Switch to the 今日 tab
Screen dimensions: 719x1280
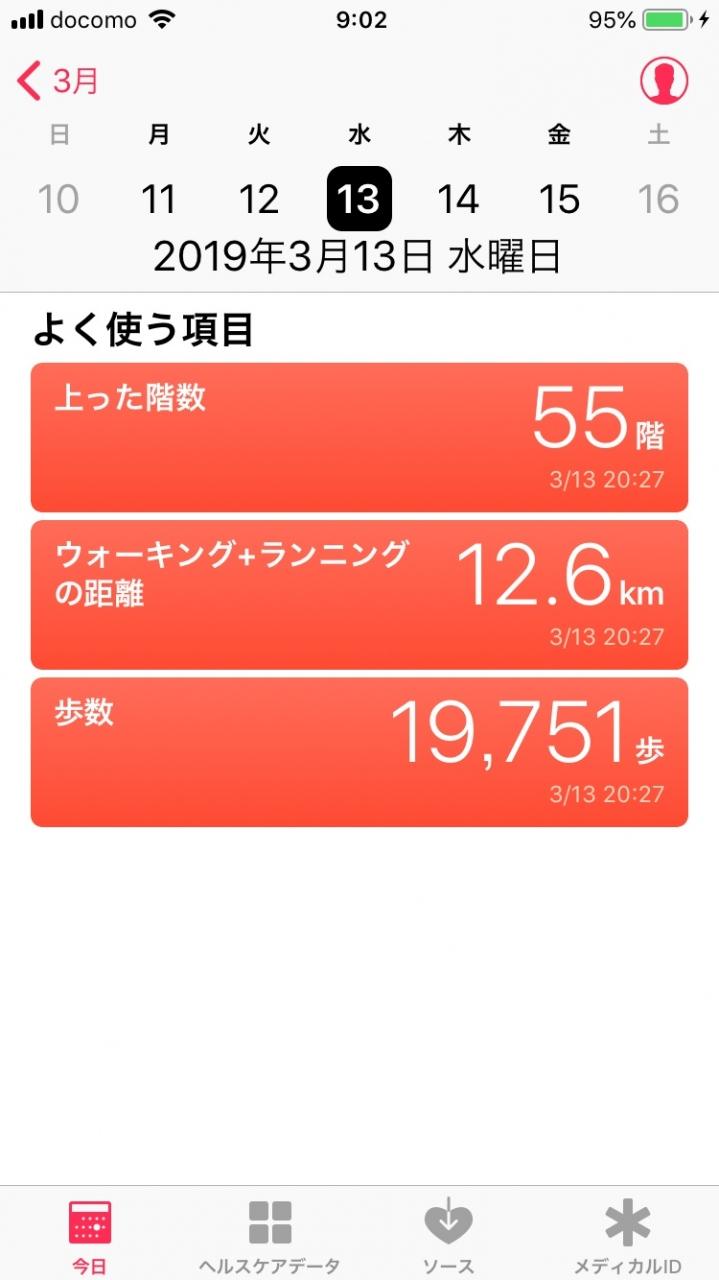[x=90, y=1236]
